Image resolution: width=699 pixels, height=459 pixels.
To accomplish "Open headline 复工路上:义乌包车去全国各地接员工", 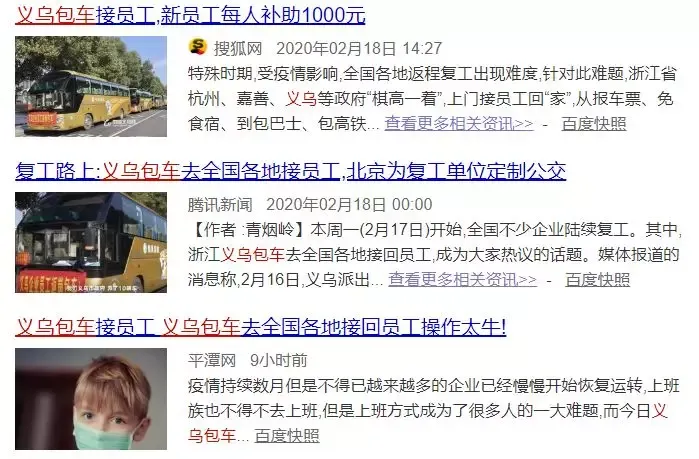I will point(290,170).
